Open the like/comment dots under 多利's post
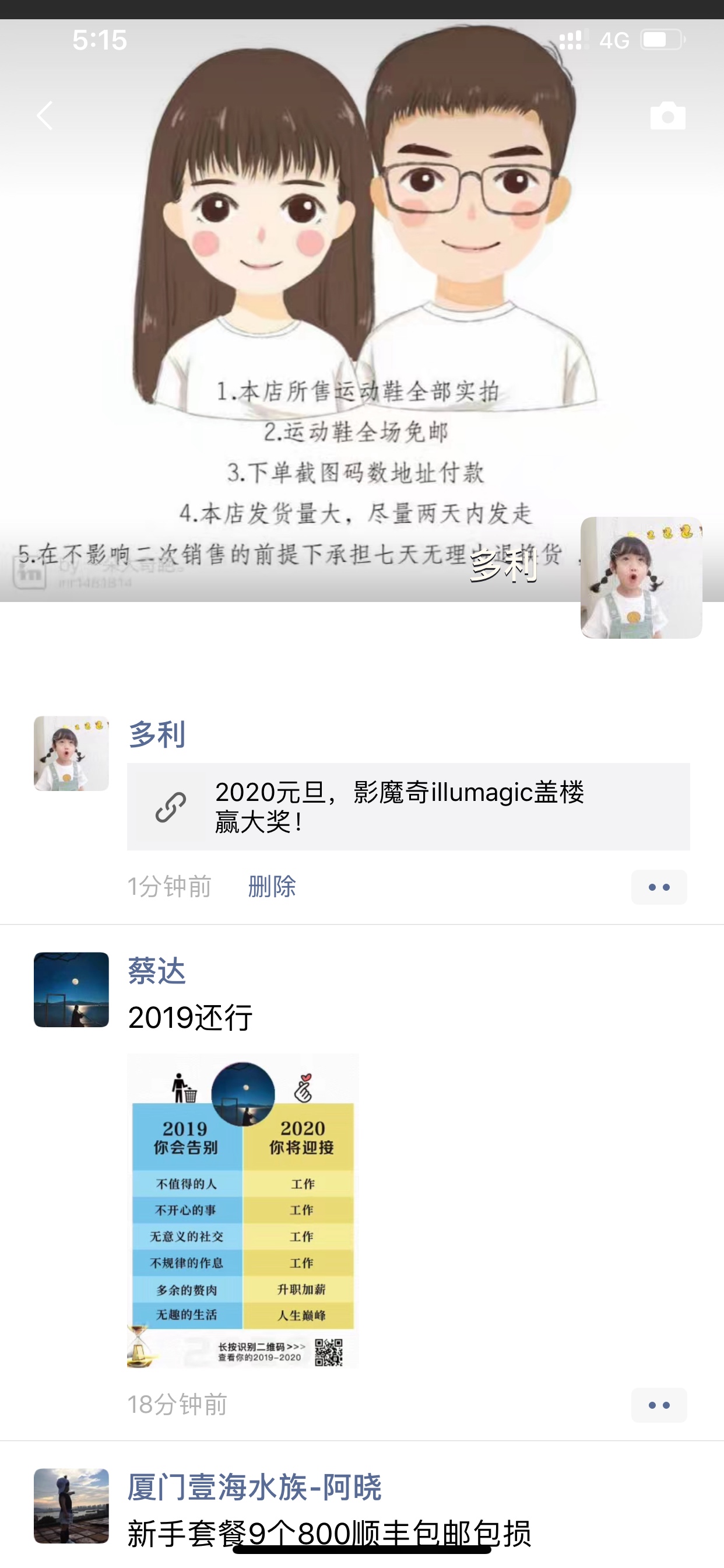 coord(658,887)
